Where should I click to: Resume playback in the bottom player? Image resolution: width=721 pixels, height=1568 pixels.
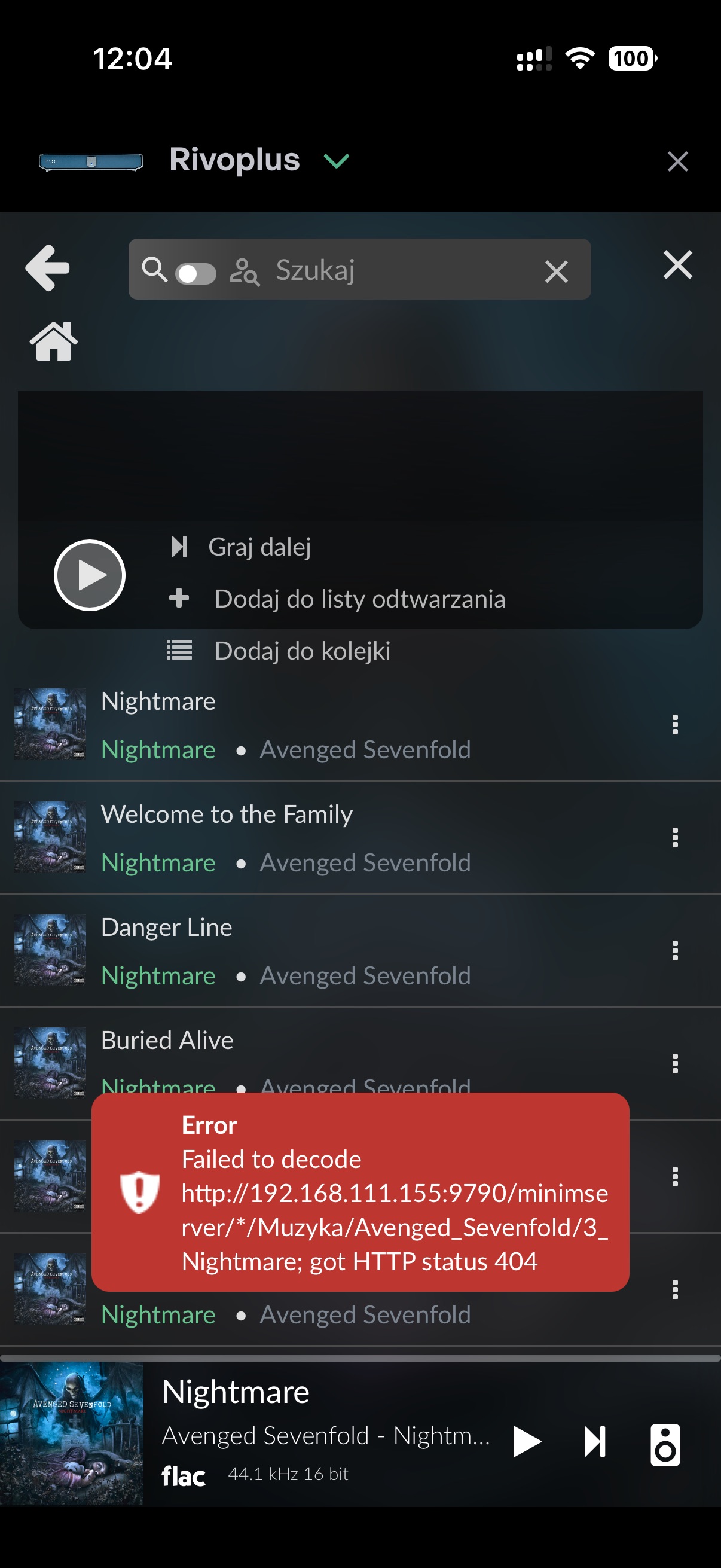pyautogui.click(x=526, y=1442)
